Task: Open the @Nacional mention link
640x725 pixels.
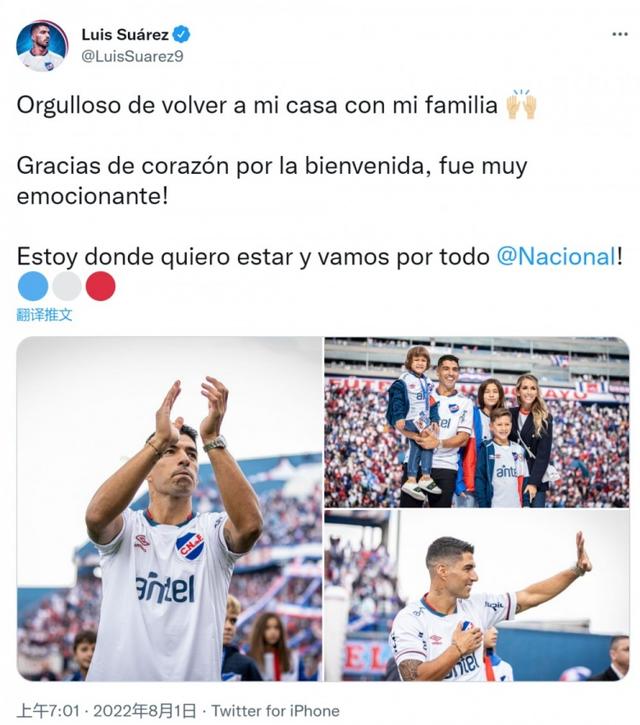Action: [x=556, y=256]
